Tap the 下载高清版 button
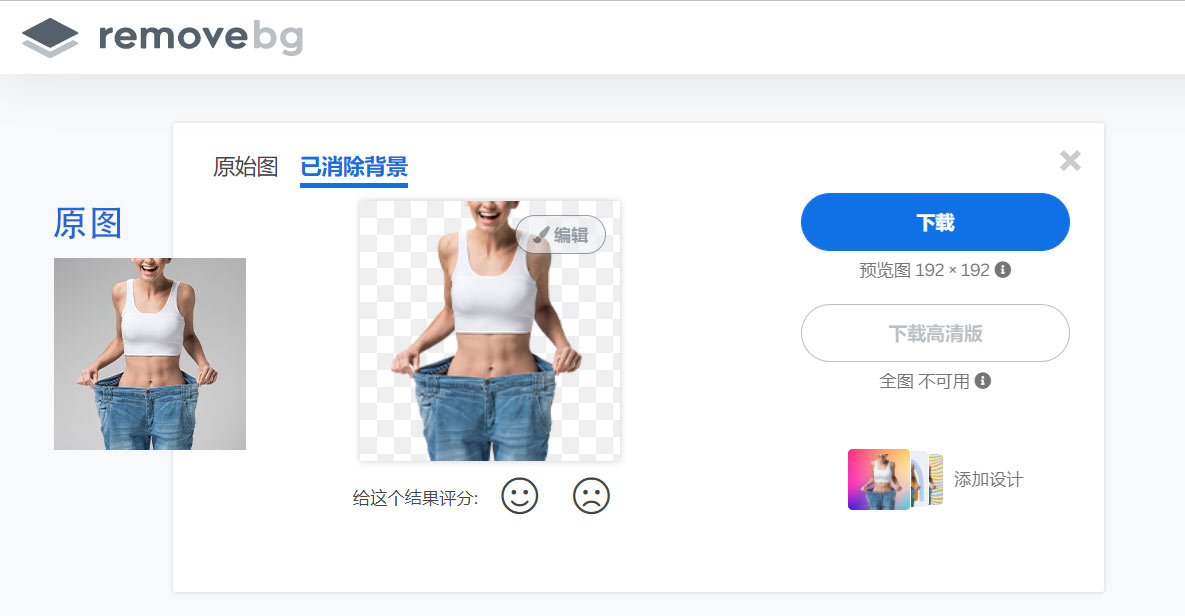 click(x=935, y=334)
